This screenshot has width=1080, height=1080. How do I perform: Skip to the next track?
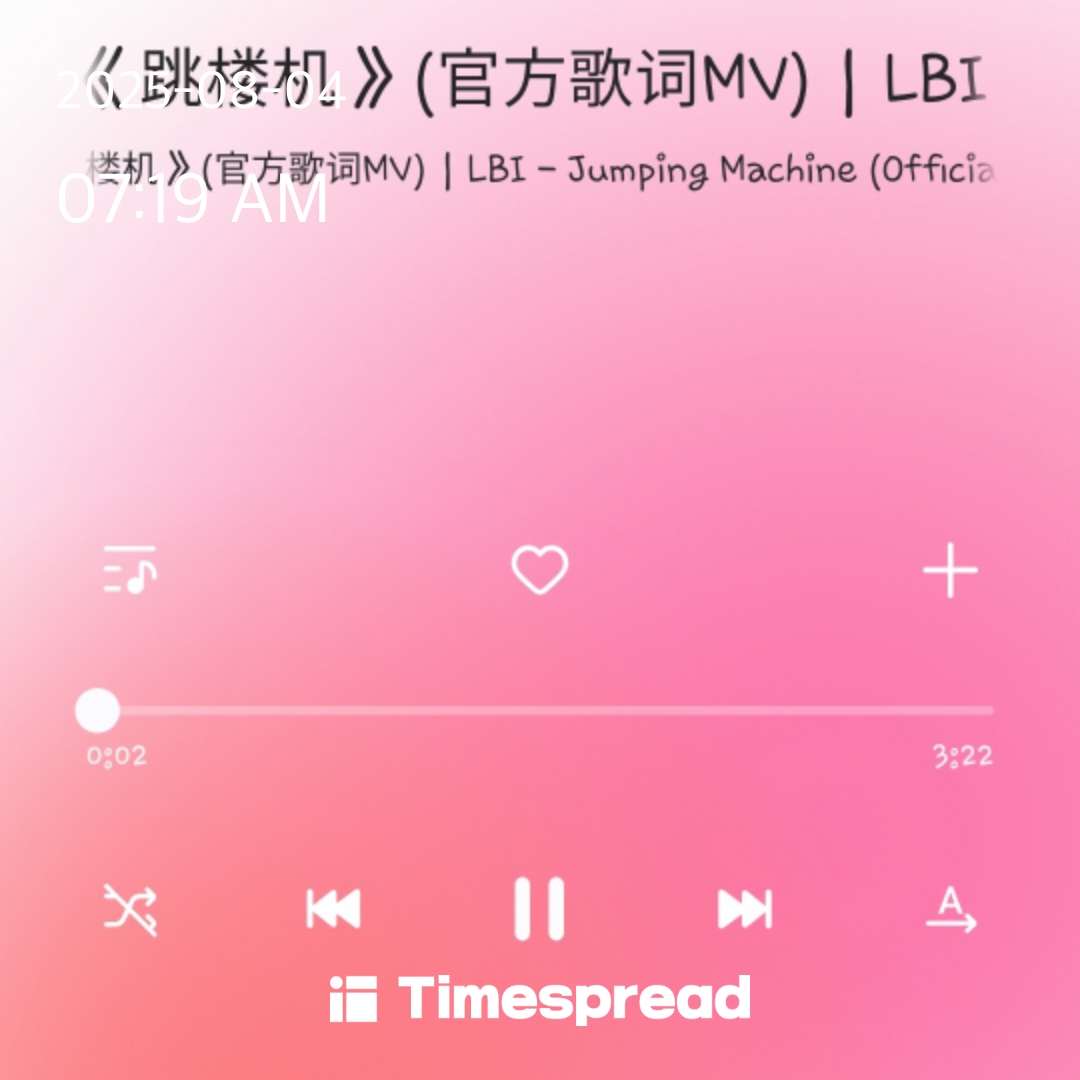(745, 910)
